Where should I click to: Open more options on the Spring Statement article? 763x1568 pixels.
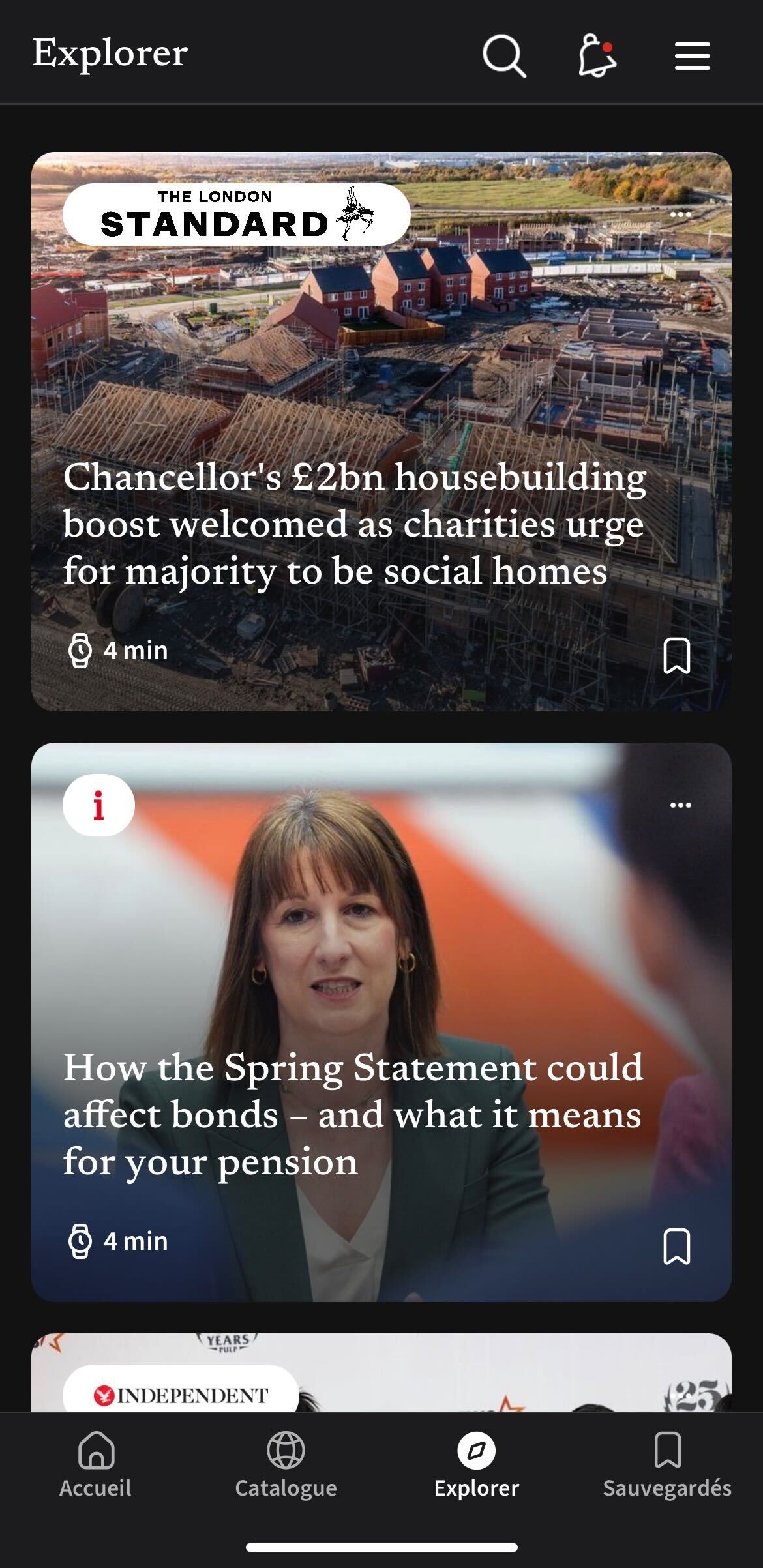(680, 805)
